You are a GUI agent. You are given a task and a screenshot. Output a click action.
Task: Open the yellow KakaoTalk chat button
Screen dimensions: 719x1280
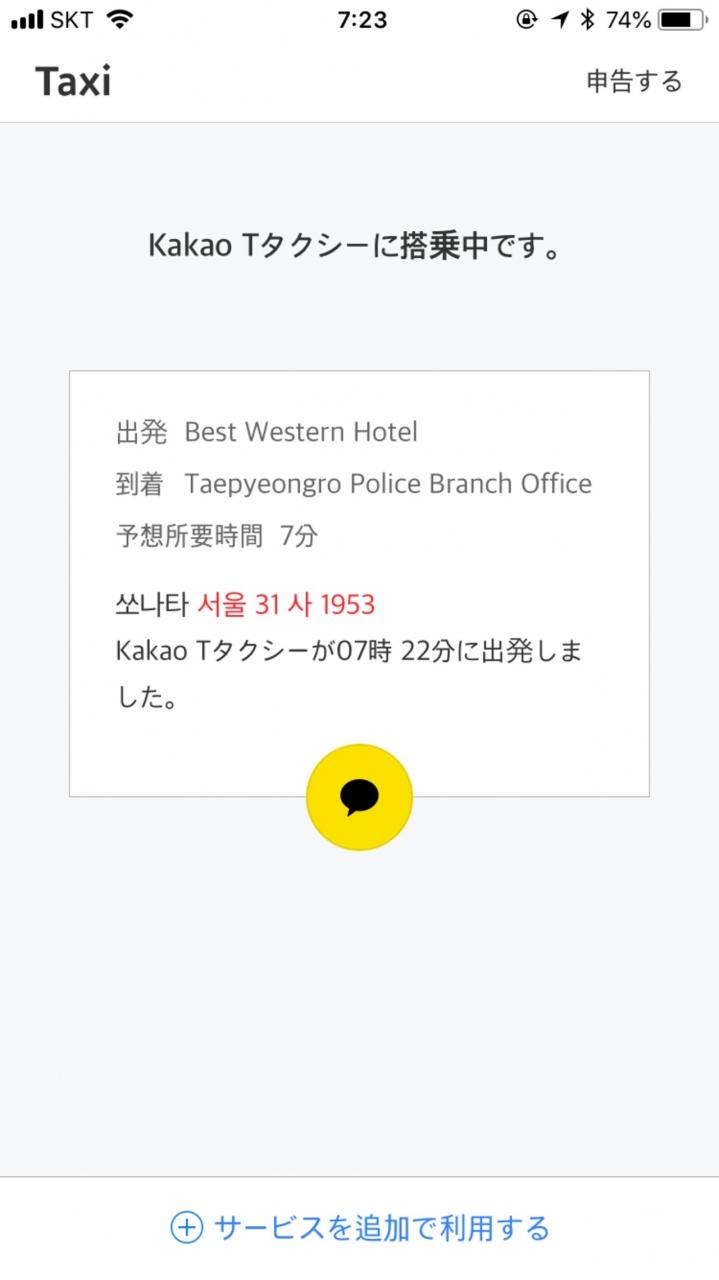click(359, 797)
